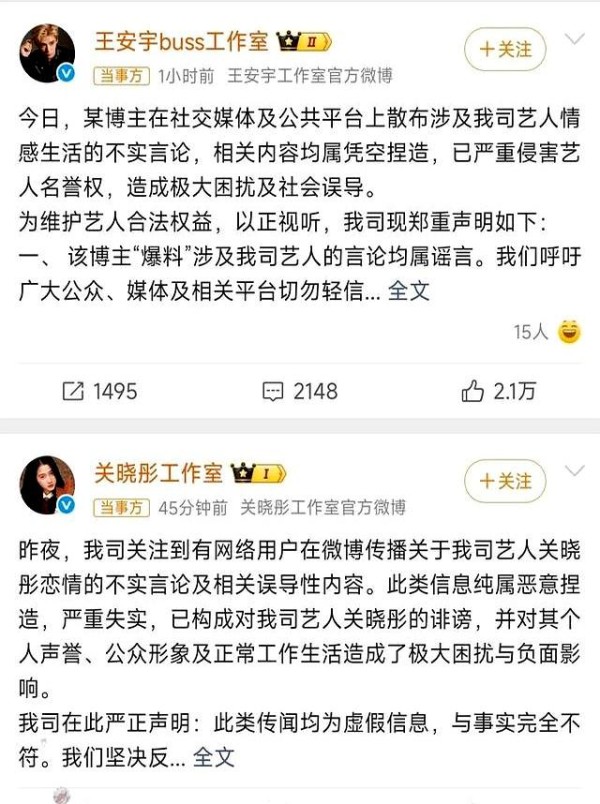Repost 王安宇buss工作室's post showing 1495 reposts
This screenshot has width=600, height=804.
100,391
